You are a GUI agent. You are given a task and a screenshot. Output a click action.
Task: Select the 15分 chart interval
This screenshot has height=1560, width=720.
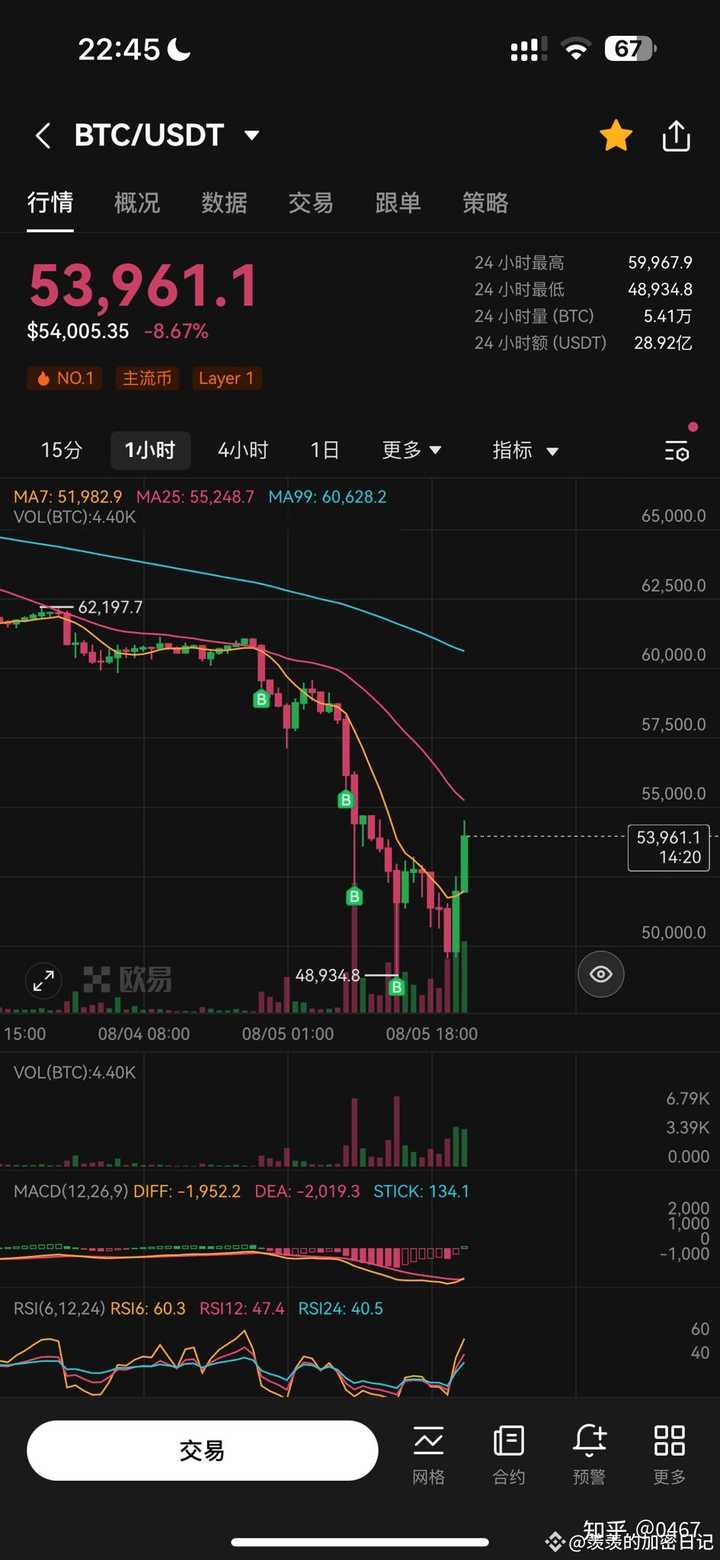coord(61,450)
